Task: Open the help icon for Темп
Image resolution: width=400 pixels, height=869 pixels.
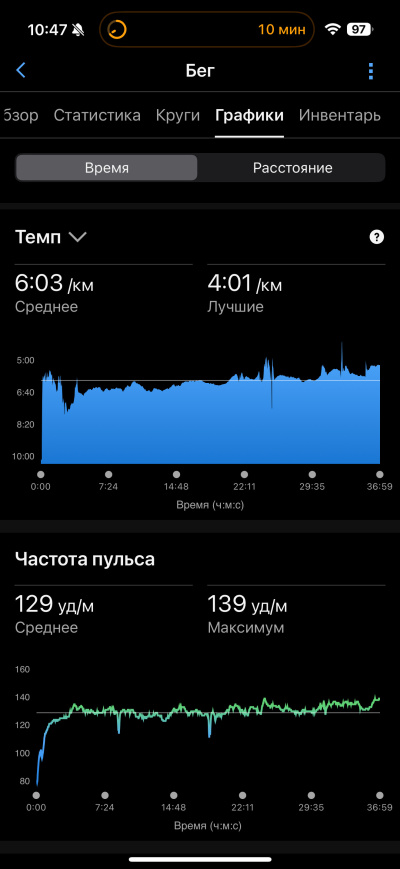Action: click(376, 237)
